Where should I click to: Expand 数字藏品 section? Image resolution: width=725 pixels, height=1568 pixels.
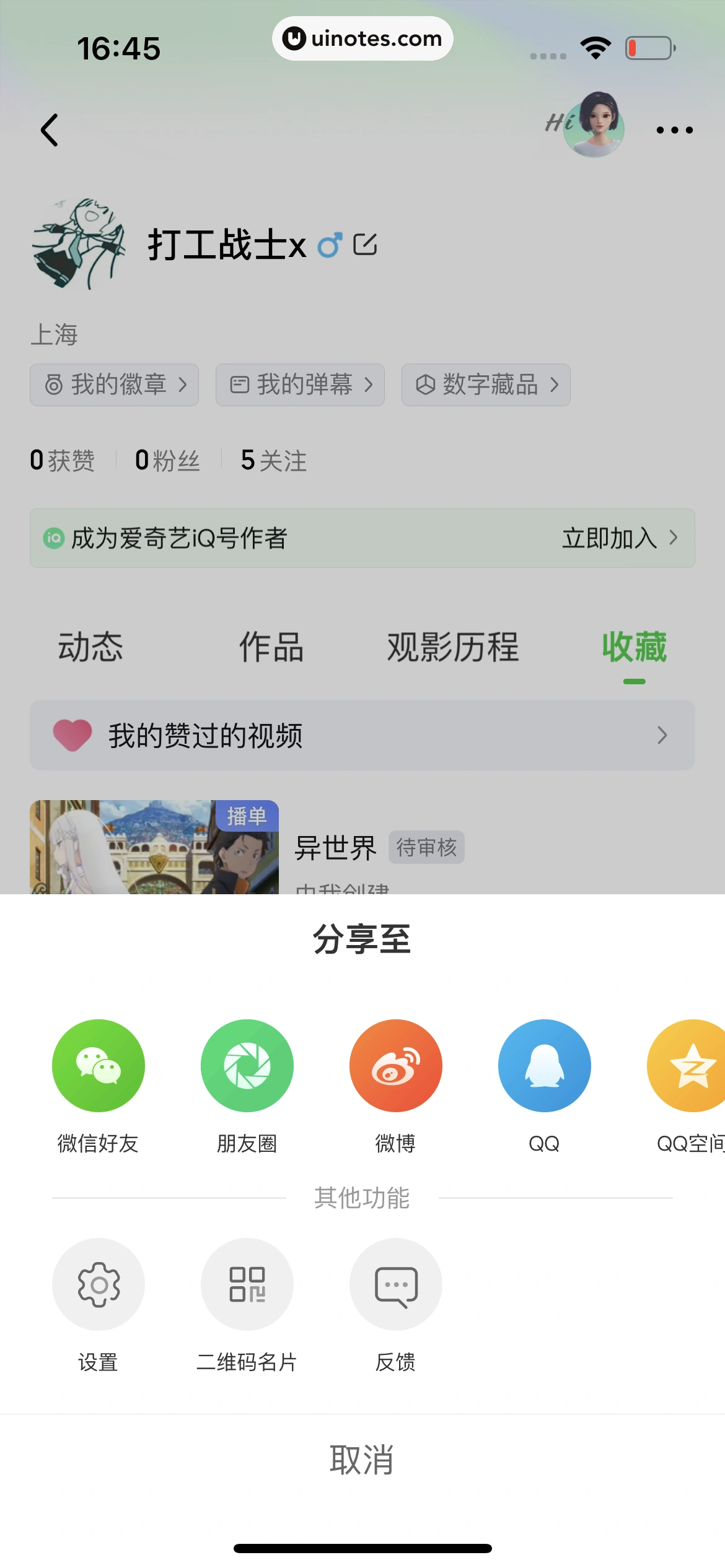pos(486,385)
